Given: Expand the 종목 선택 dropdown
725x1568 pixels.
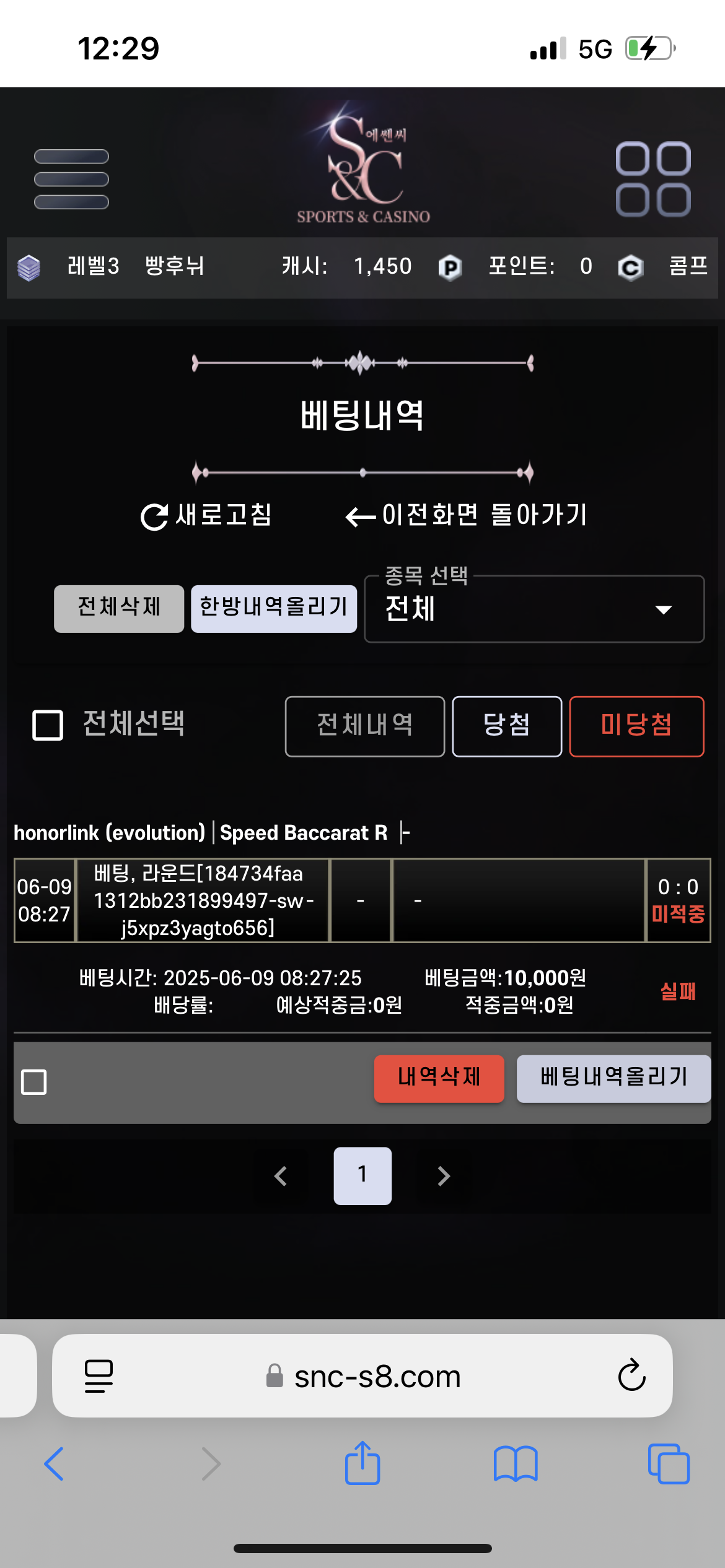Looking at the screenshot, I should click(534, 609).
